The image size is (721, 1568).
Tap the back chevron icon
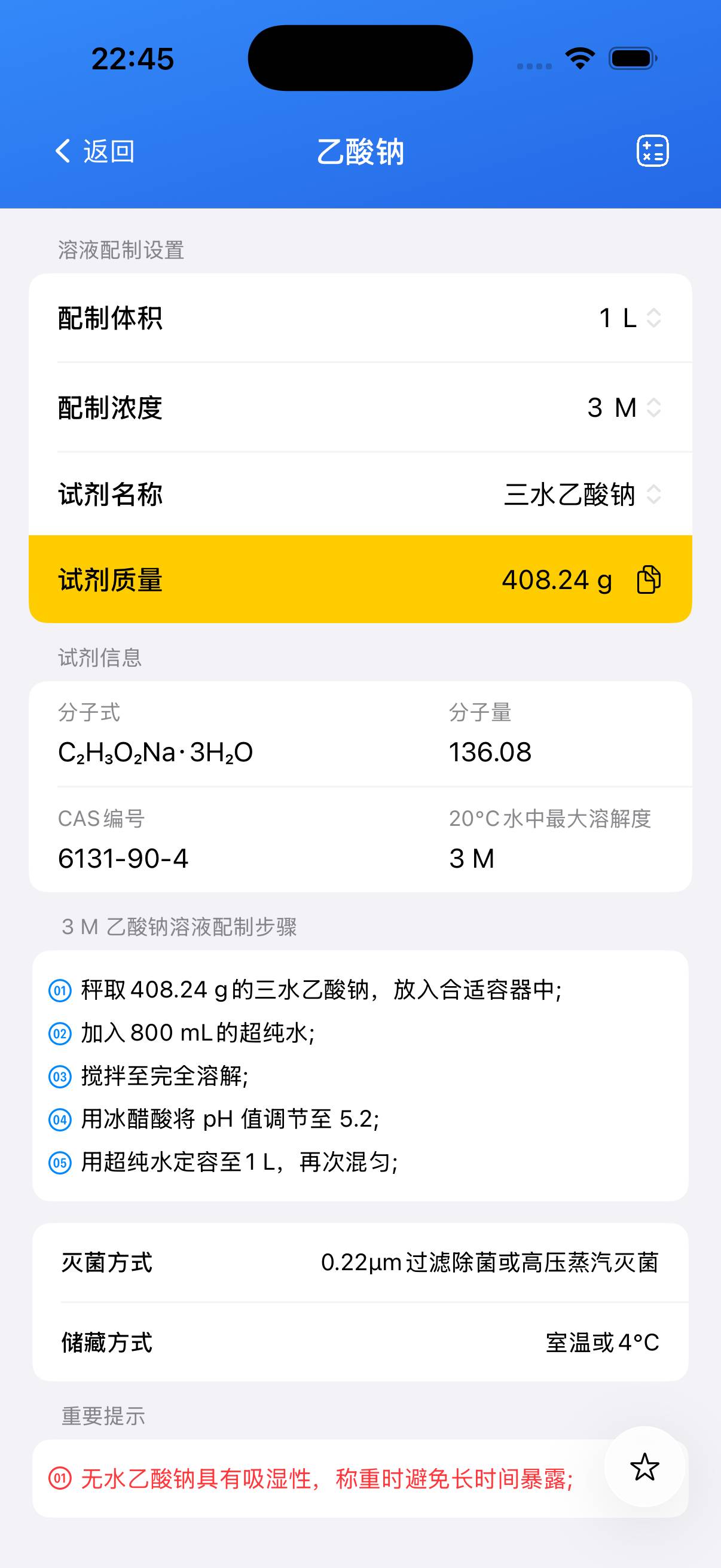point(63,150)
